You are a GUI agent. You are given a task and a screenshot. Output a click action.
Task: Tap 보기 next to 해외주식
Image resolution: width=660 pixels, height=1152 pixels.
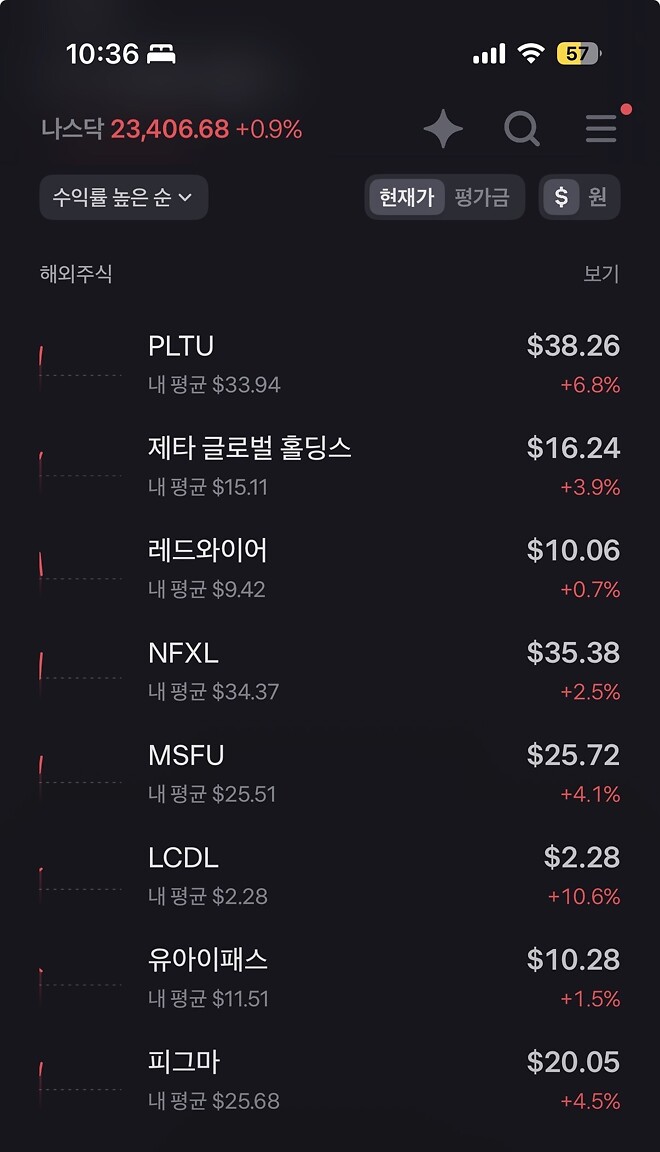601,274
